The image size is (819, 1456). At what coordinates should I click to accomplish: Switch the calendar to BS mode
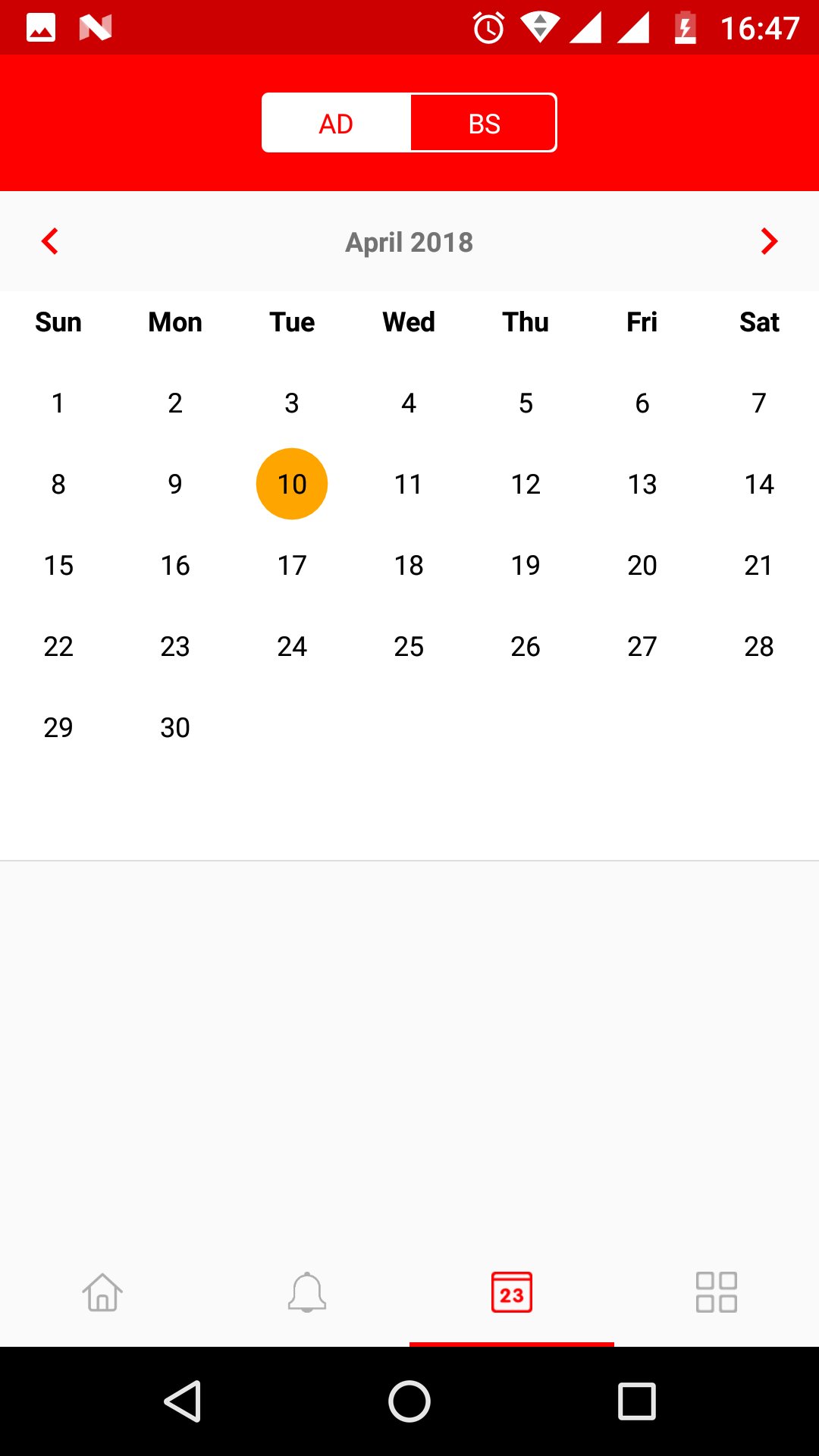point(484,124)
